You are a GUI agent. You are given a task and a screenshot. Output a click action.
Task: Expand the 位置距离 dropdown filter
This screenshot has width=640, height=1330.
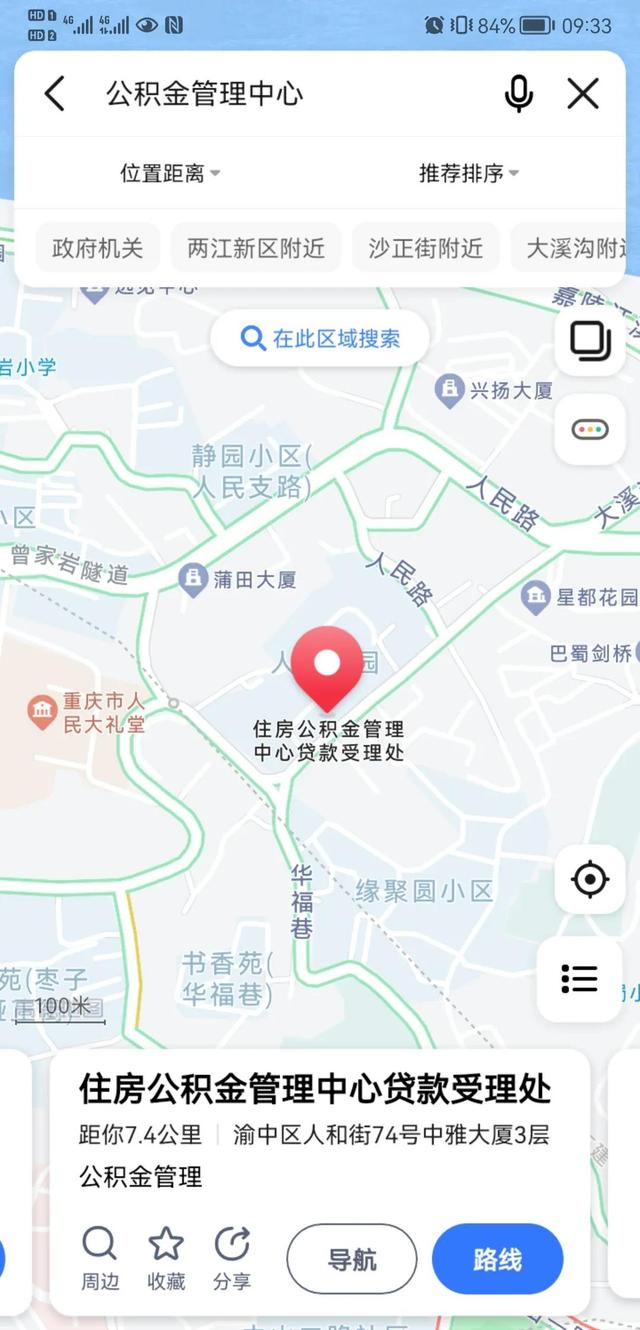[170, 173]
